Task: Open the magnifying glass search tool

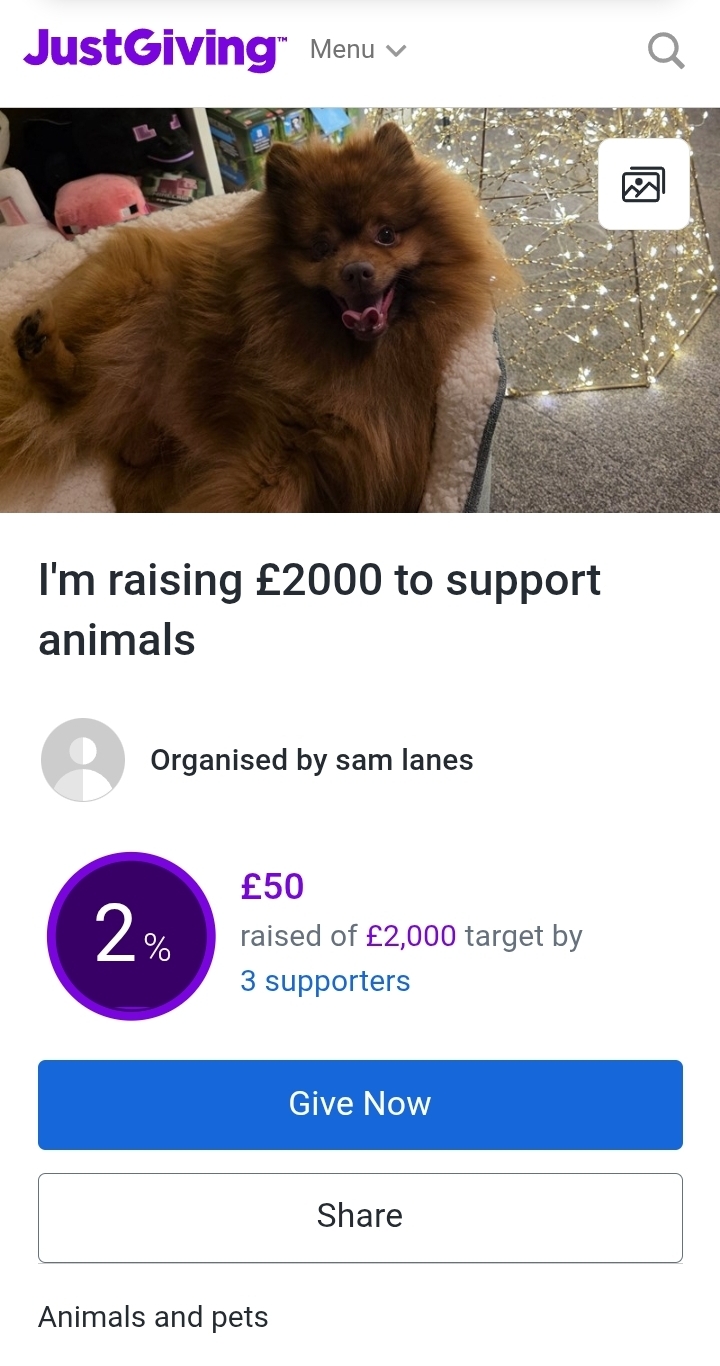Action: [664, 52]
